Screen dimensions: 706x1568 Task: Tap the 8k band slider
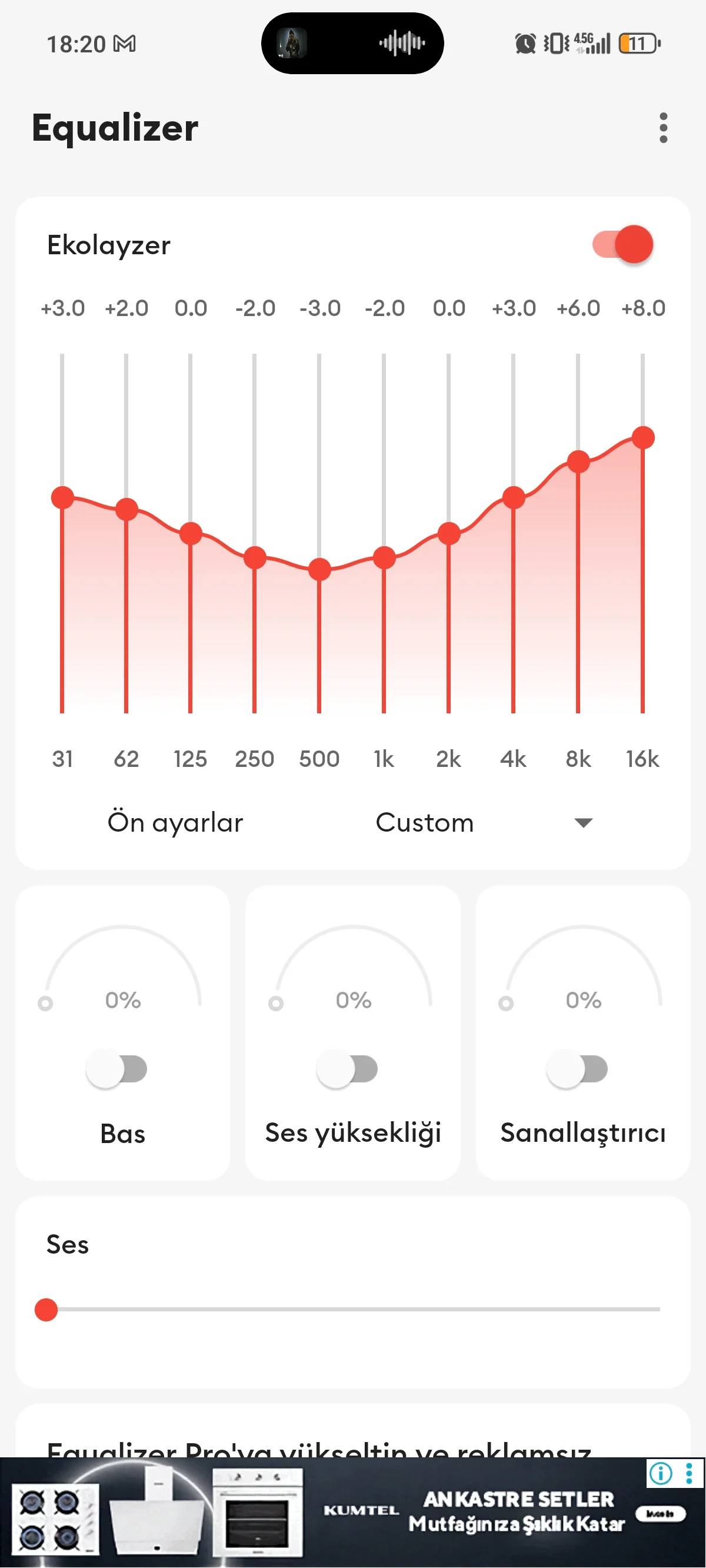[x=578, y=461]
